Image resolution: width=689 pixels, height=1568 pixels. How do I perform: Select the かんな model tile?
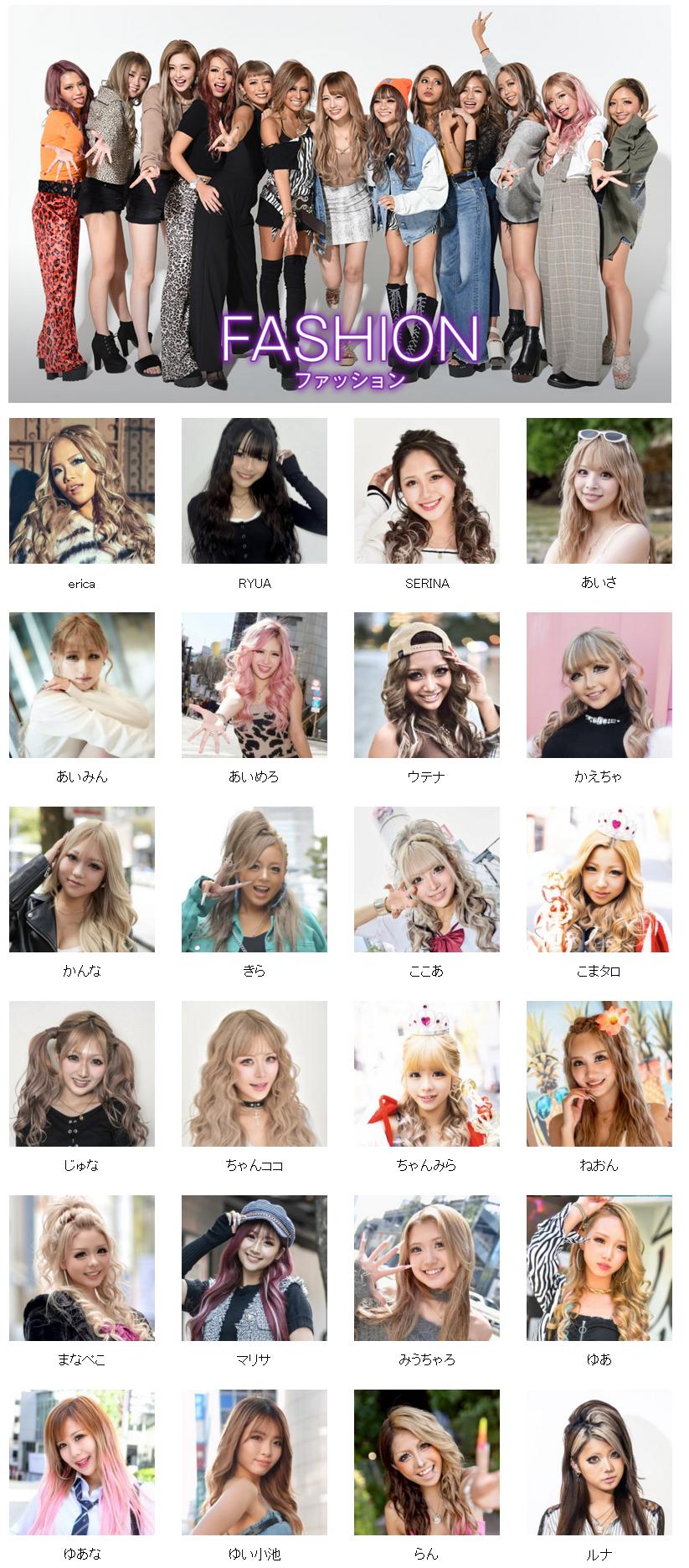point(82,879)
